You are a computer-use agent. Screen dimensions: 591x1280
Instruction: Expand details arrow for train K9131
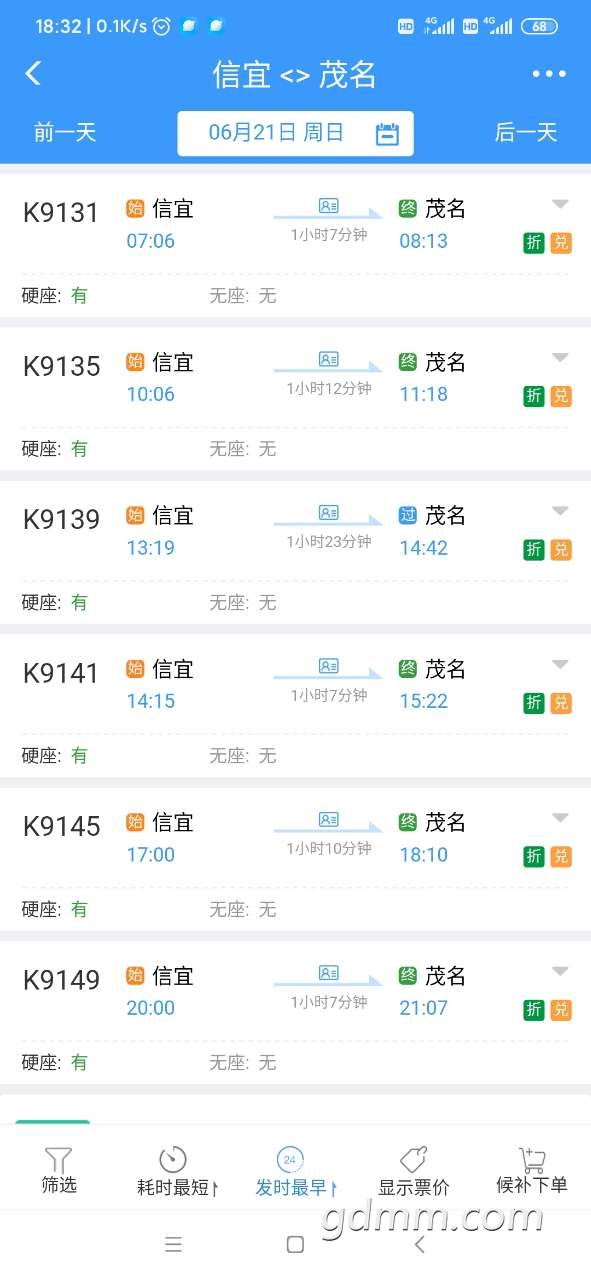tap(560, 204)
